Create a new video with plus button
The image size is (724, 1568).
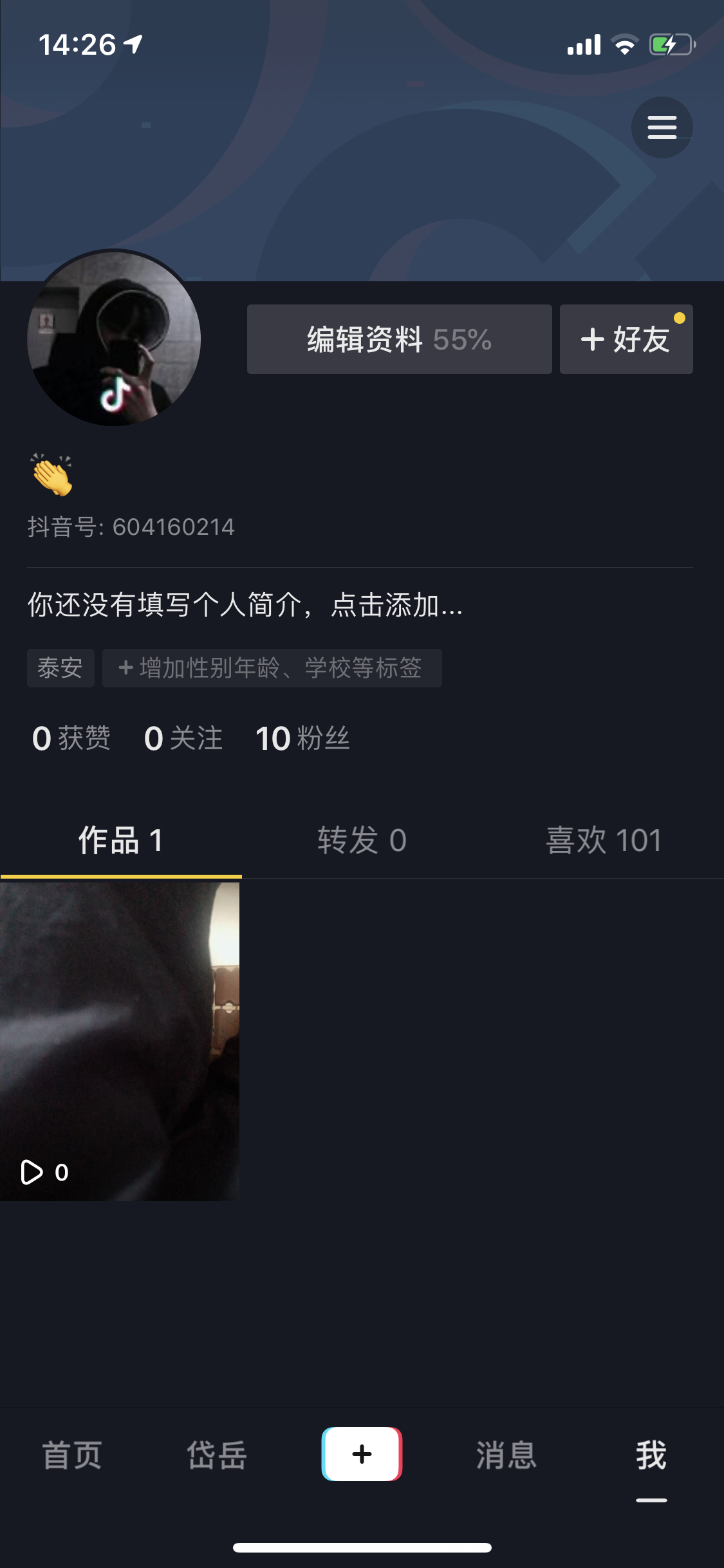[362, 1454]
